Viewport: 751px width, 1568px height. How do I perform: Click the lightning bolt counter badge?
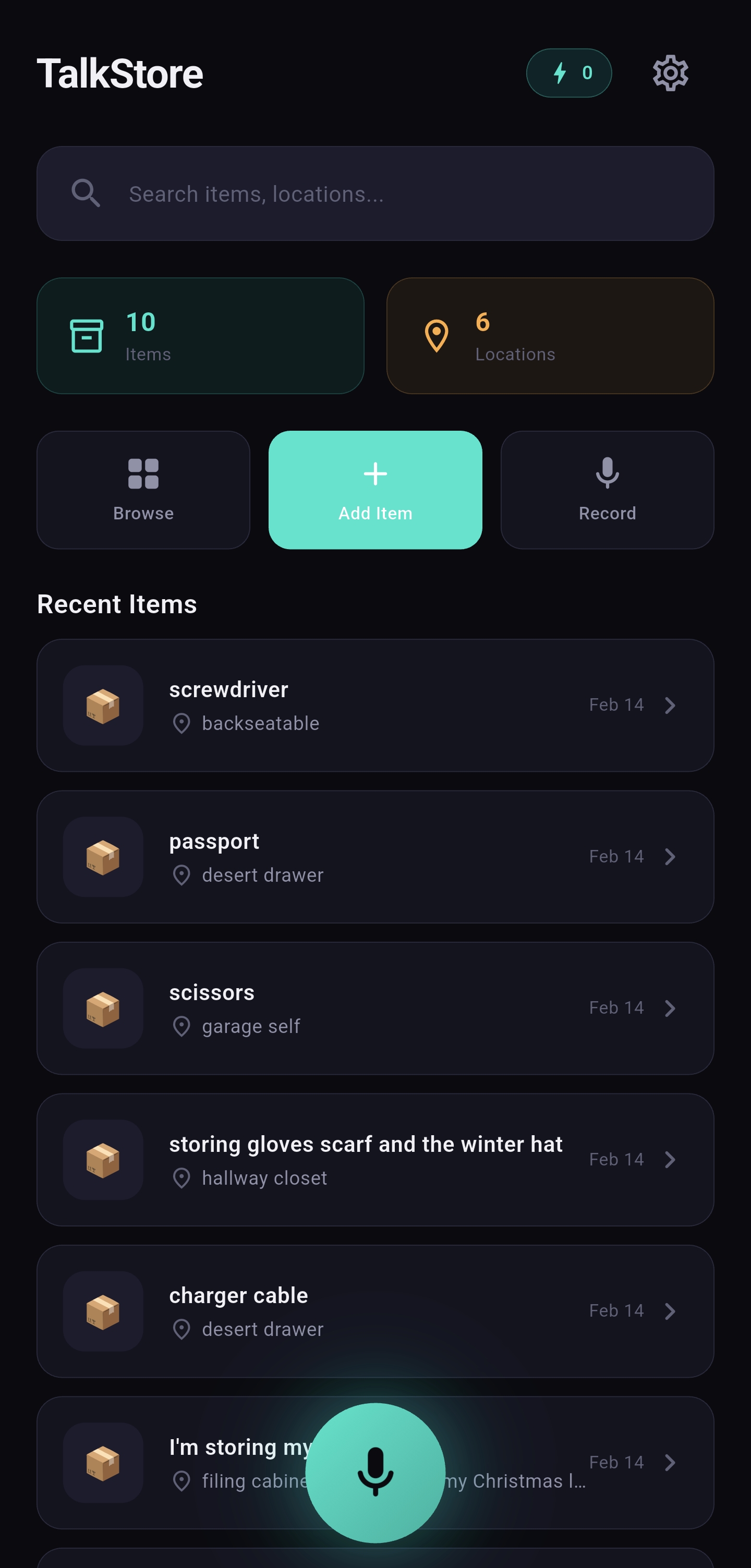[569, 72]
